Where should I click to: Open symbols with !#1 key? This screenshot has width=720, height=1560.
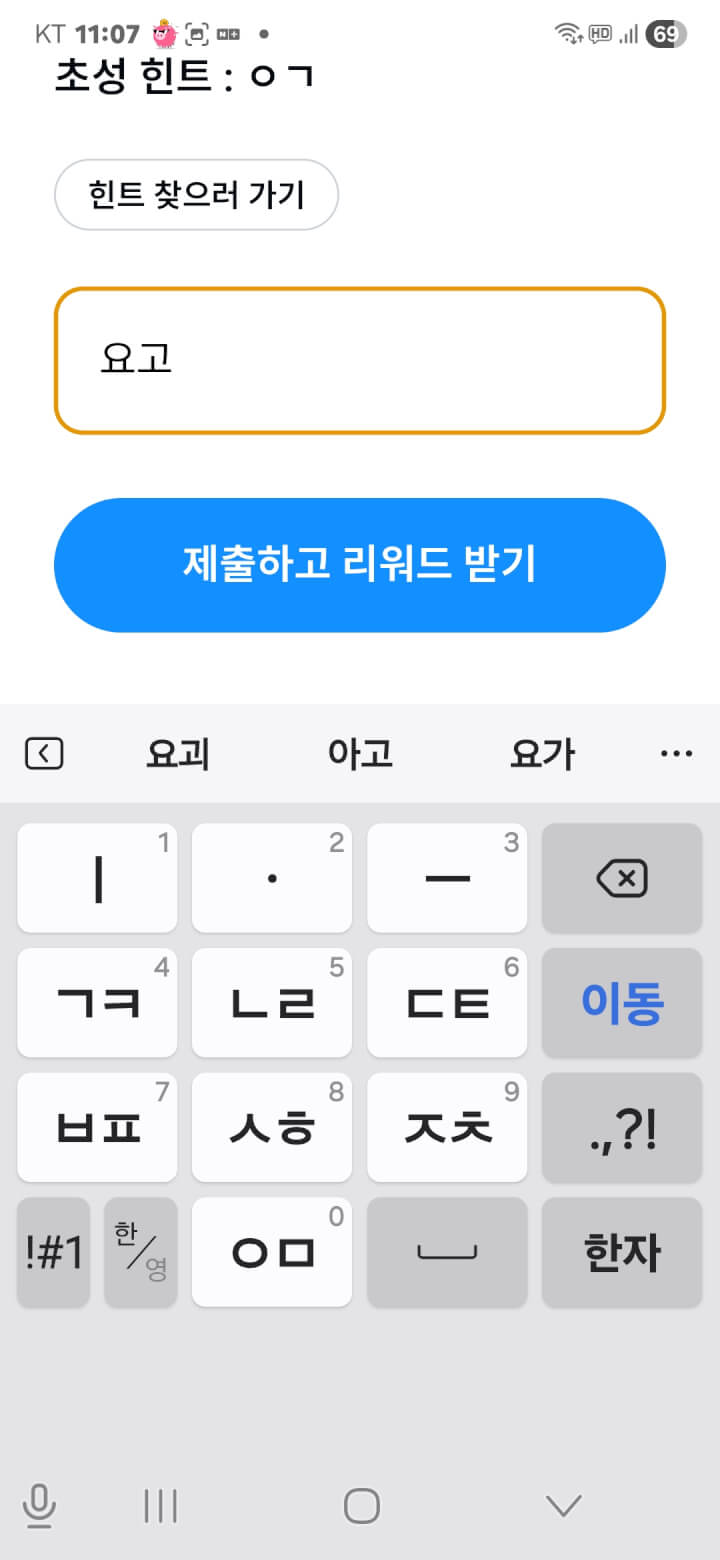tap(54, 1253)
